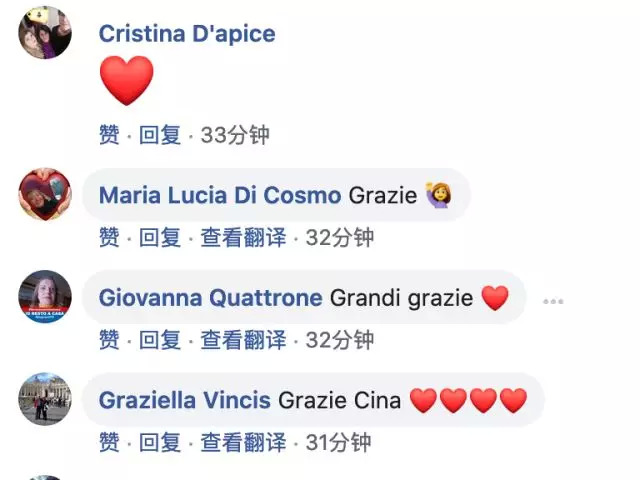Open options menu on Giovanna's comment
640x480 pixels.
553,300
